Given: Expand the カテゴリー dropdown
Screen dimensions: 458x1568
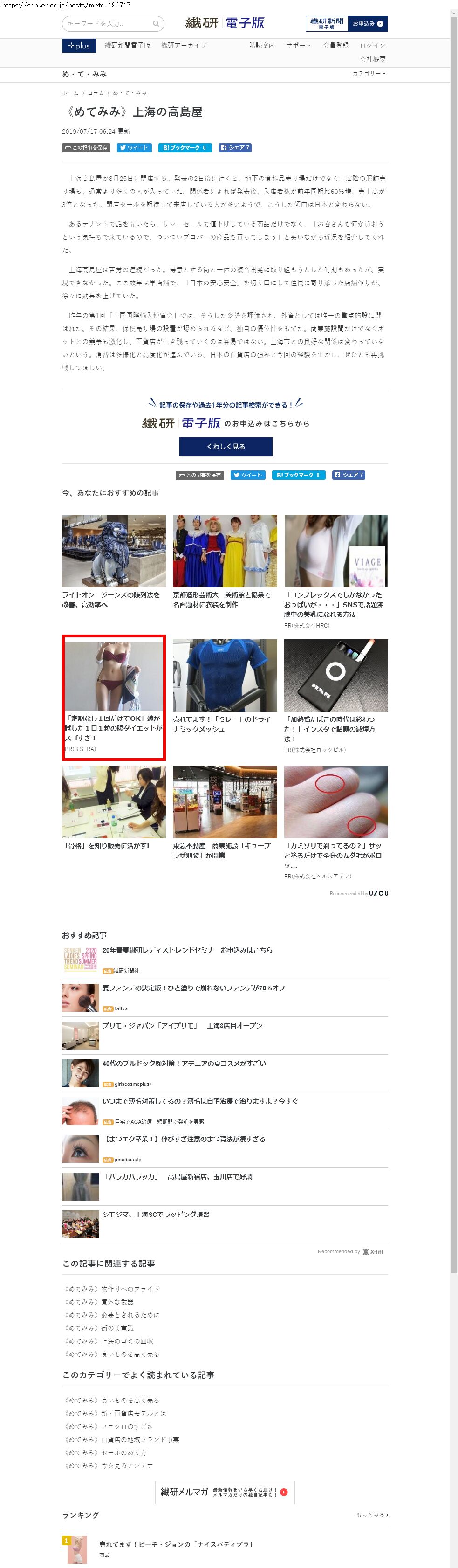Looking at the screenshot, I should (369, 74).
